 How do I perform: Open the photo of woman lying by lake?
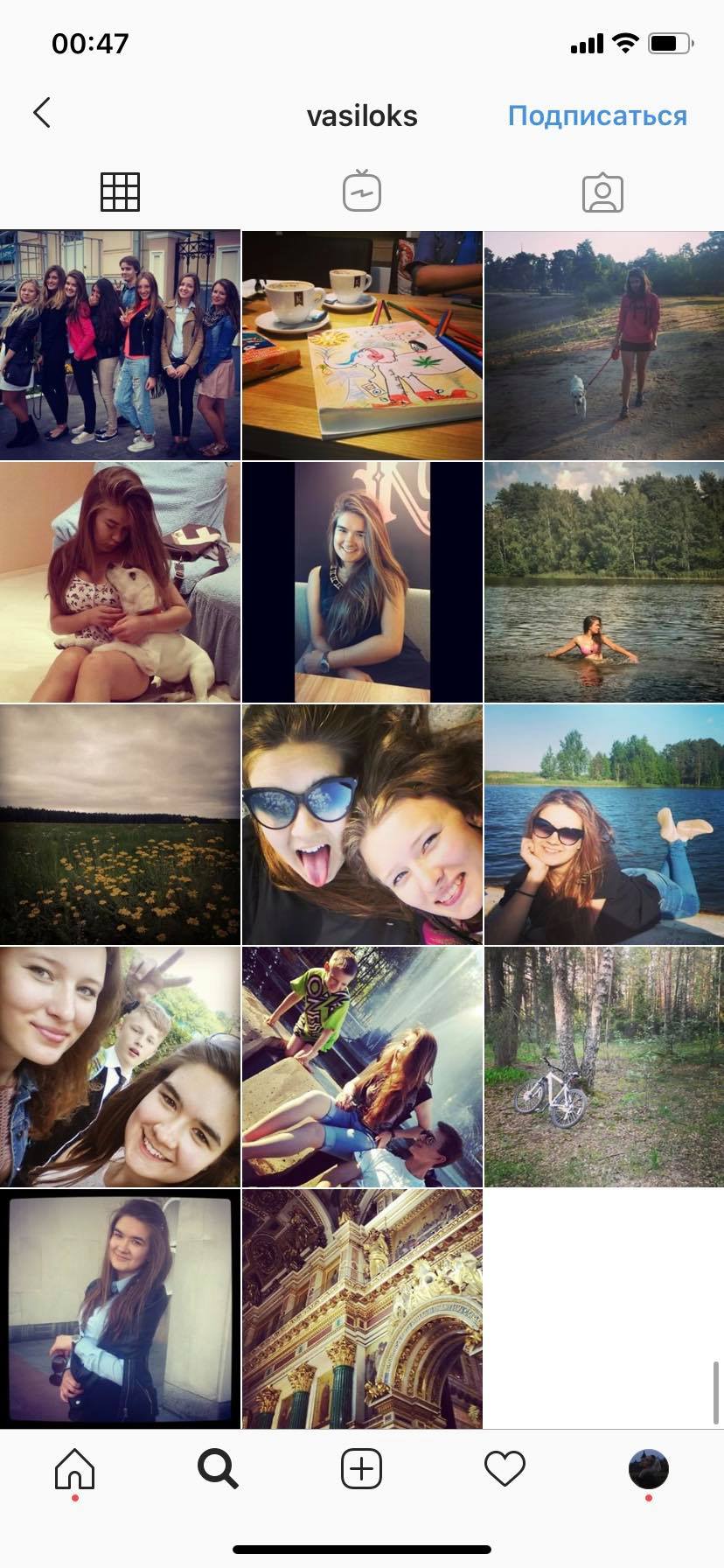pos(604,824)
